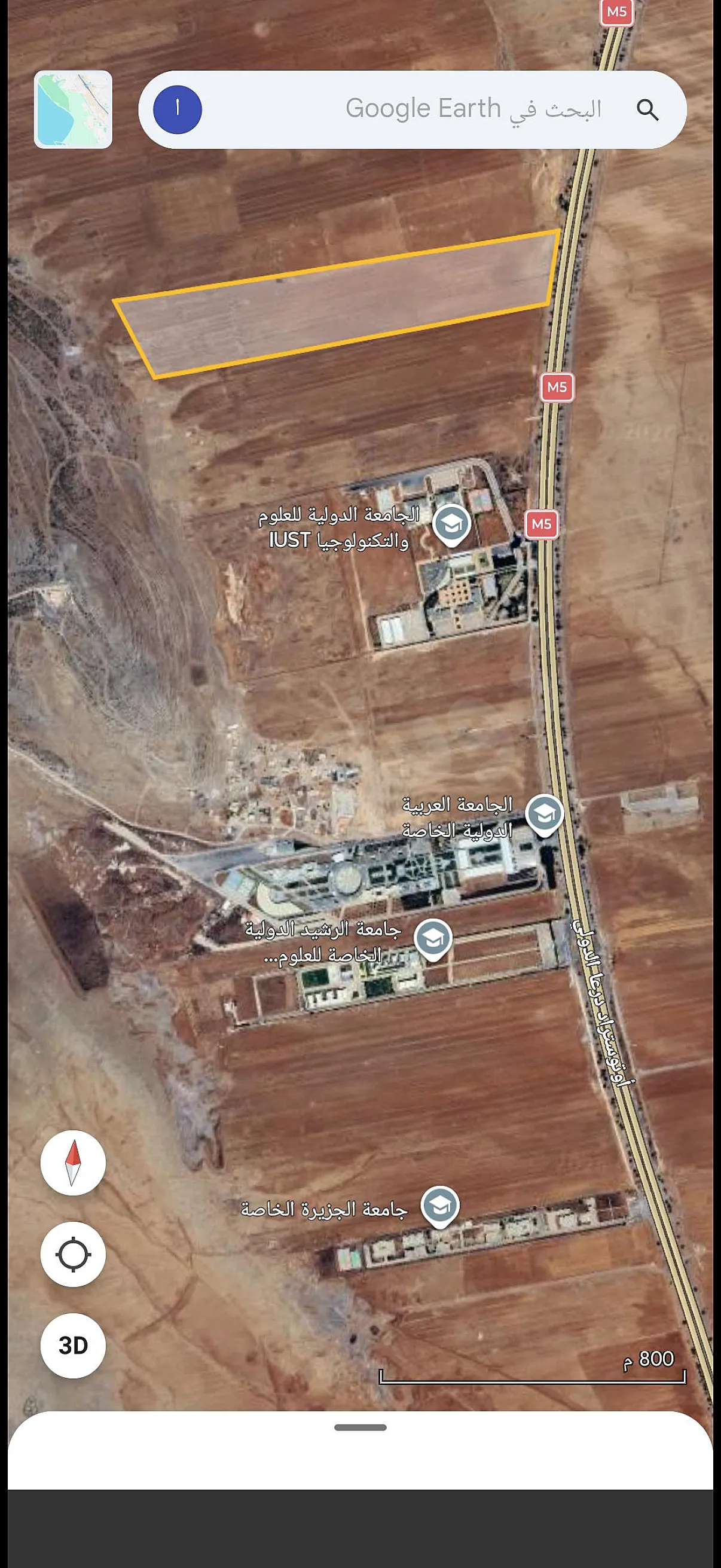
Task: Center map on my location
Action: [73, 1254]
